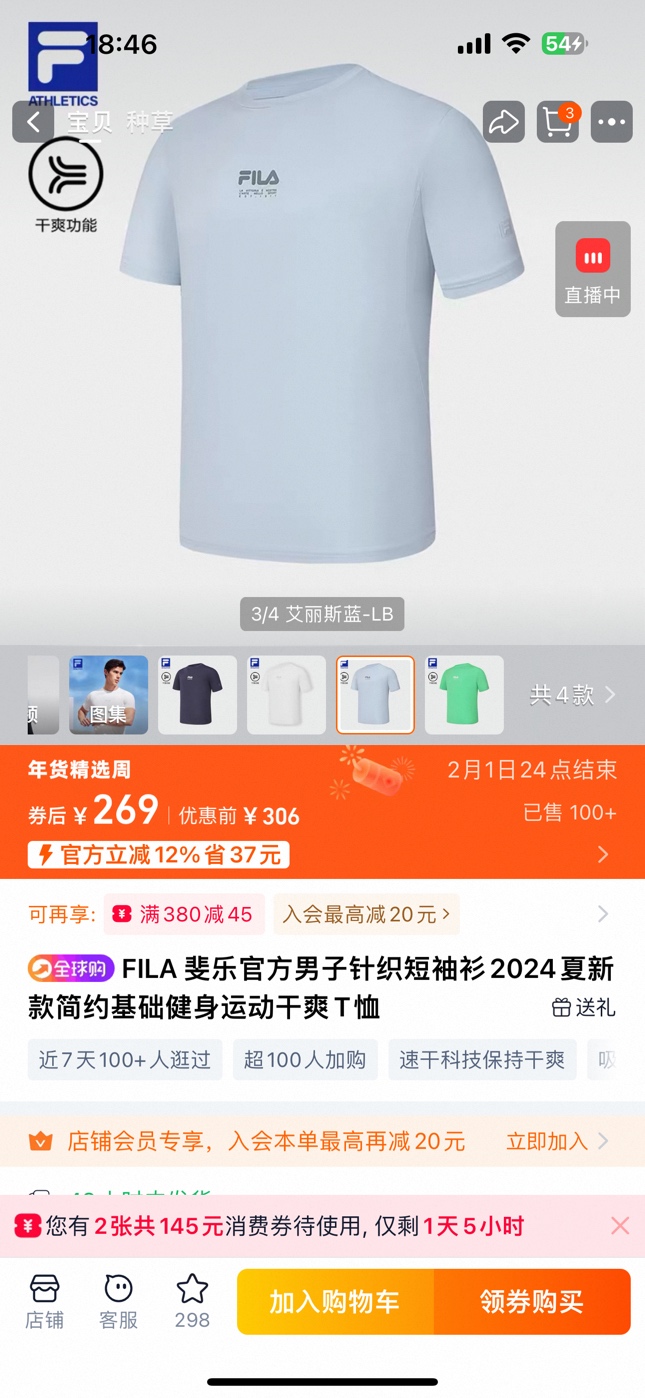Select the white T-shirt color
The image size is (645, 1398).
286,695
